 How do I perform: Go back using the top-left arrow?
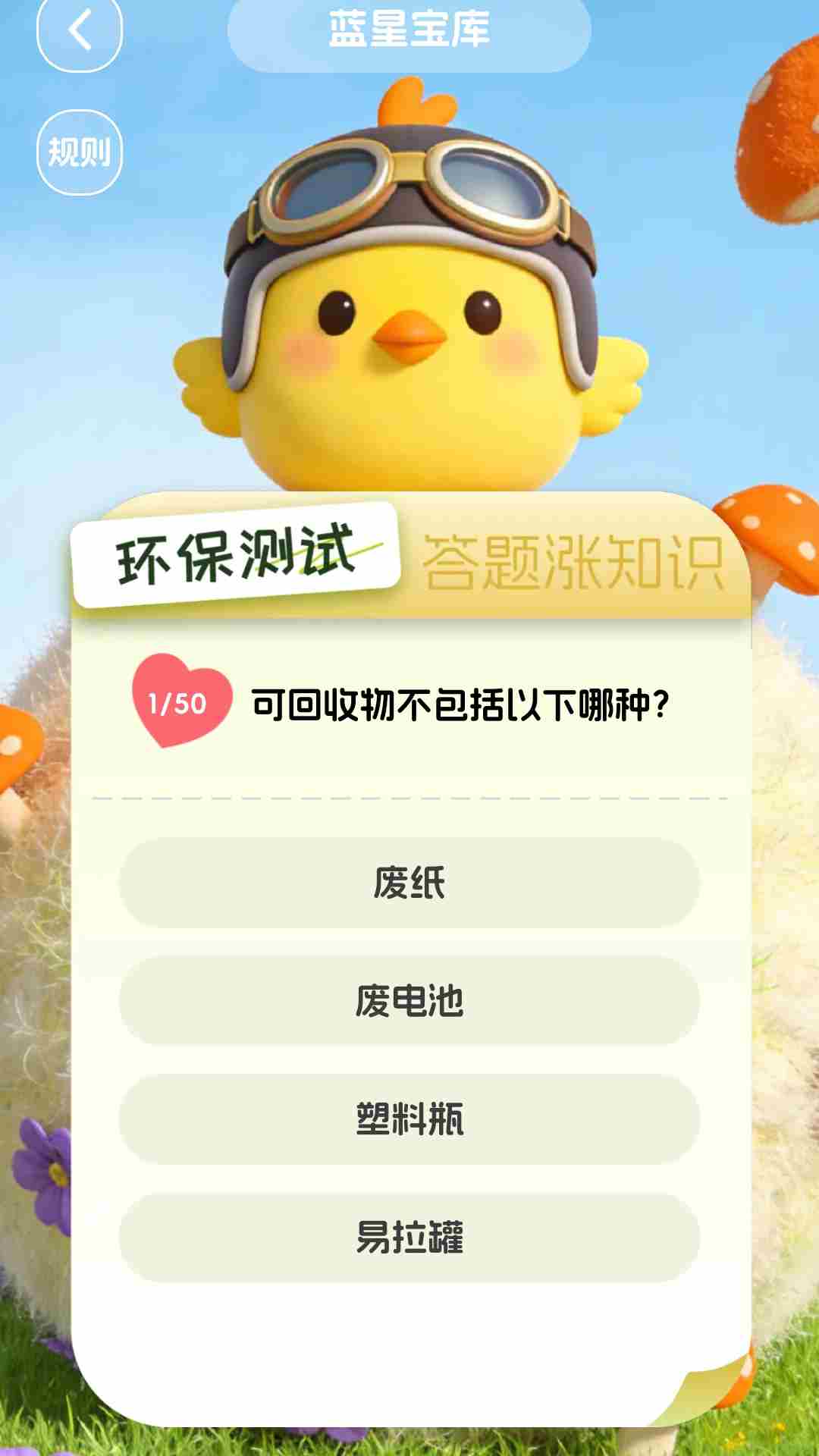[x=80, y=32]
